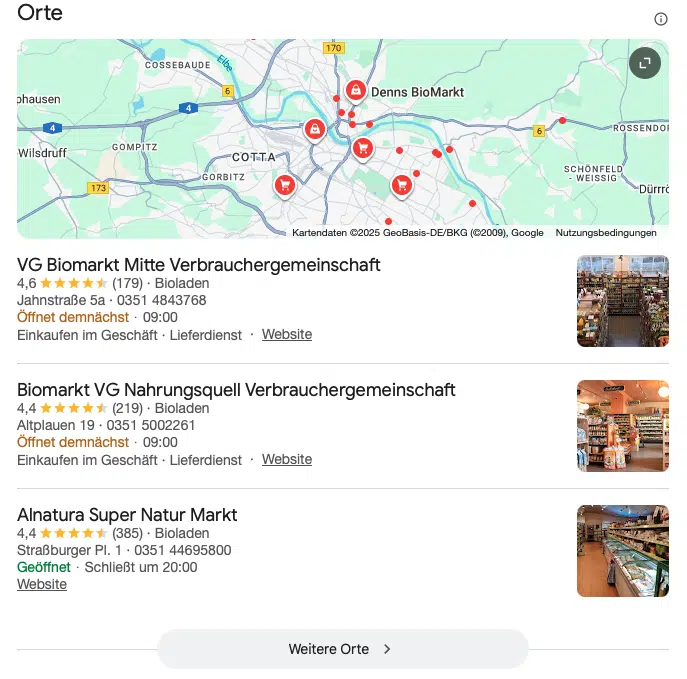
Task: Open Biomarkt VG Nahrungsquell listing
Action: click(x=236, y=389)
